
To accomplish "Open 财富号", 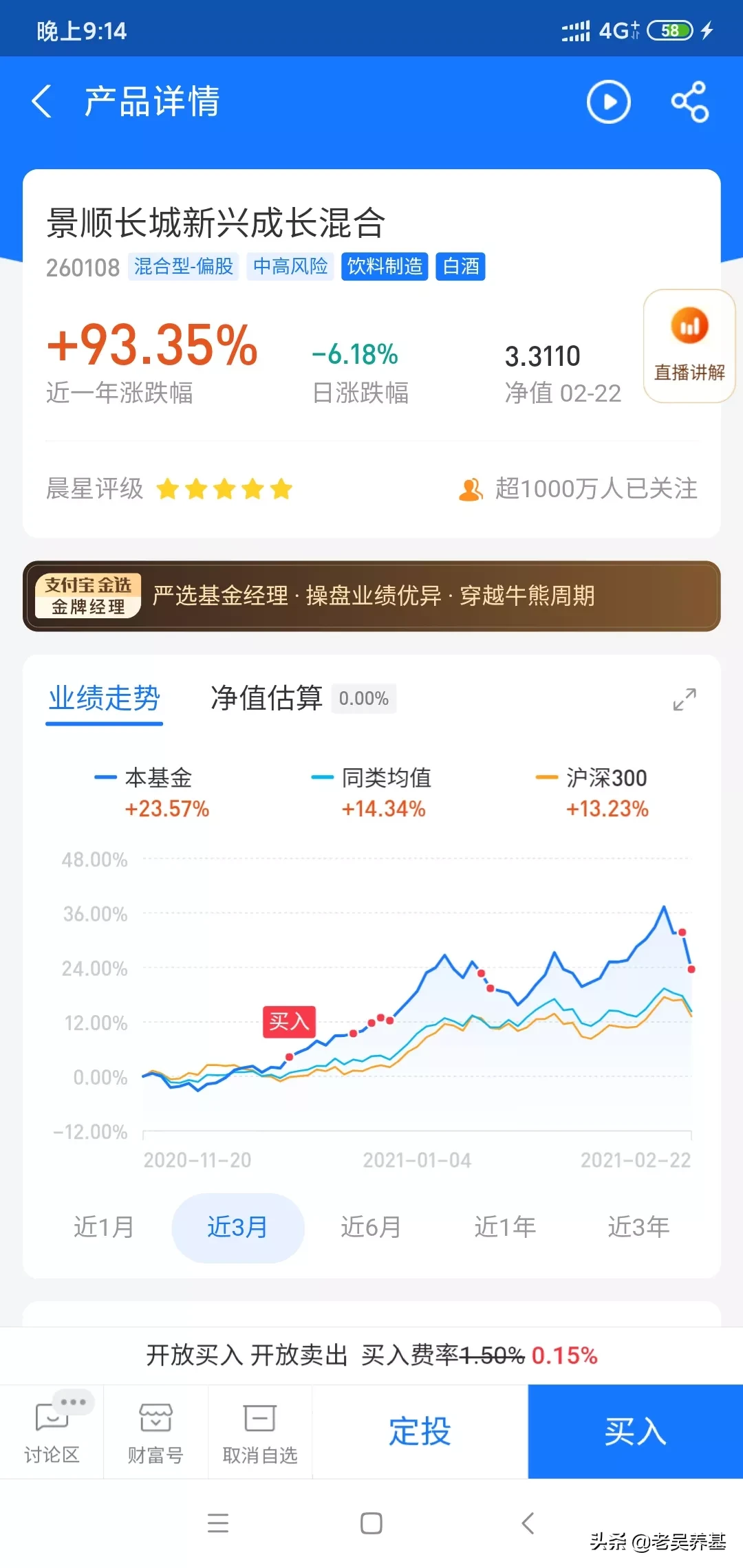I will coord(155,1433).
